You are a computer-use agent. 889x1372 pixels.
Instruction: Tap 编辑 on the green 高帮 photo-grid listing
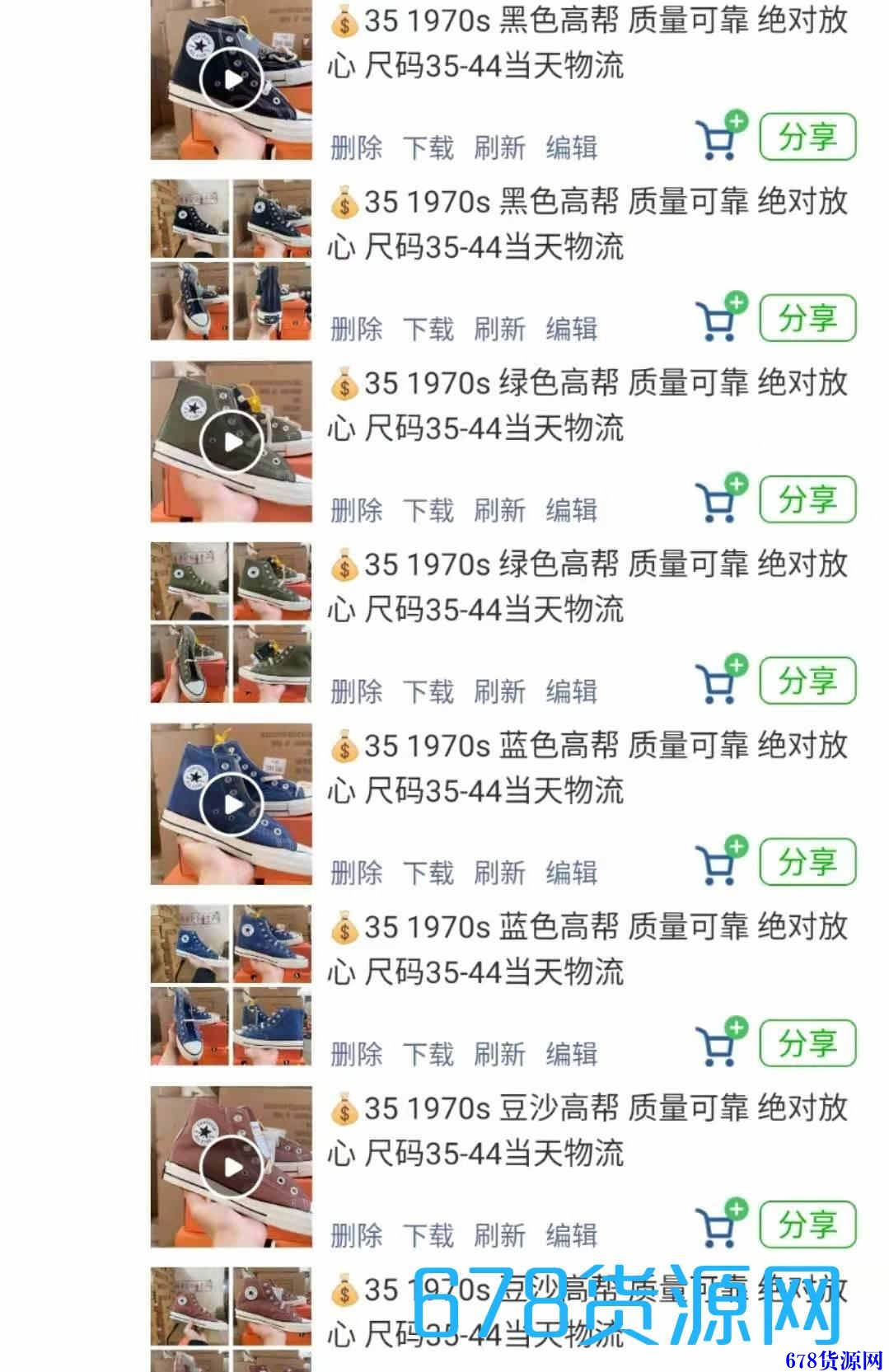click(x=571, y=691)
